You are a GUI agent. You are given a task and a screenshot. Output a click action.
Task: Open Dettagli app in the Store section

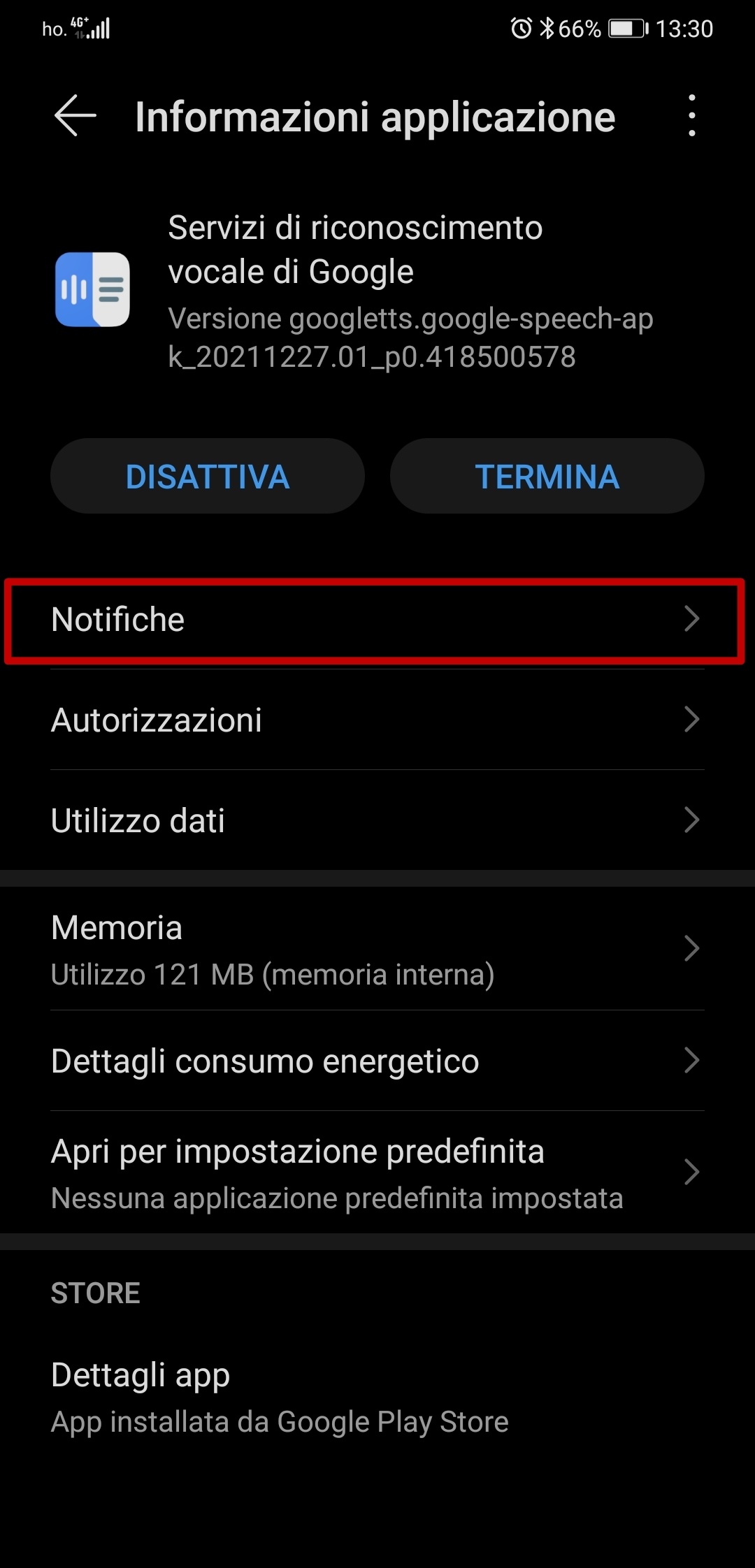coord(377,1398)
